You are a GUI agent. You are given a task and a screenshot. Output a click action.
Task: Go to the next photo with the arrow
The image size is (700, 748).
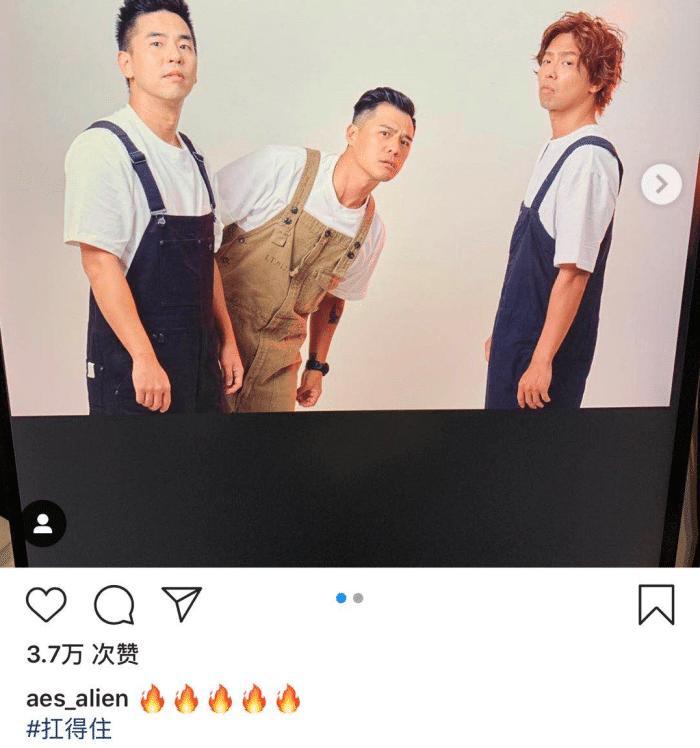coord(661,184)
